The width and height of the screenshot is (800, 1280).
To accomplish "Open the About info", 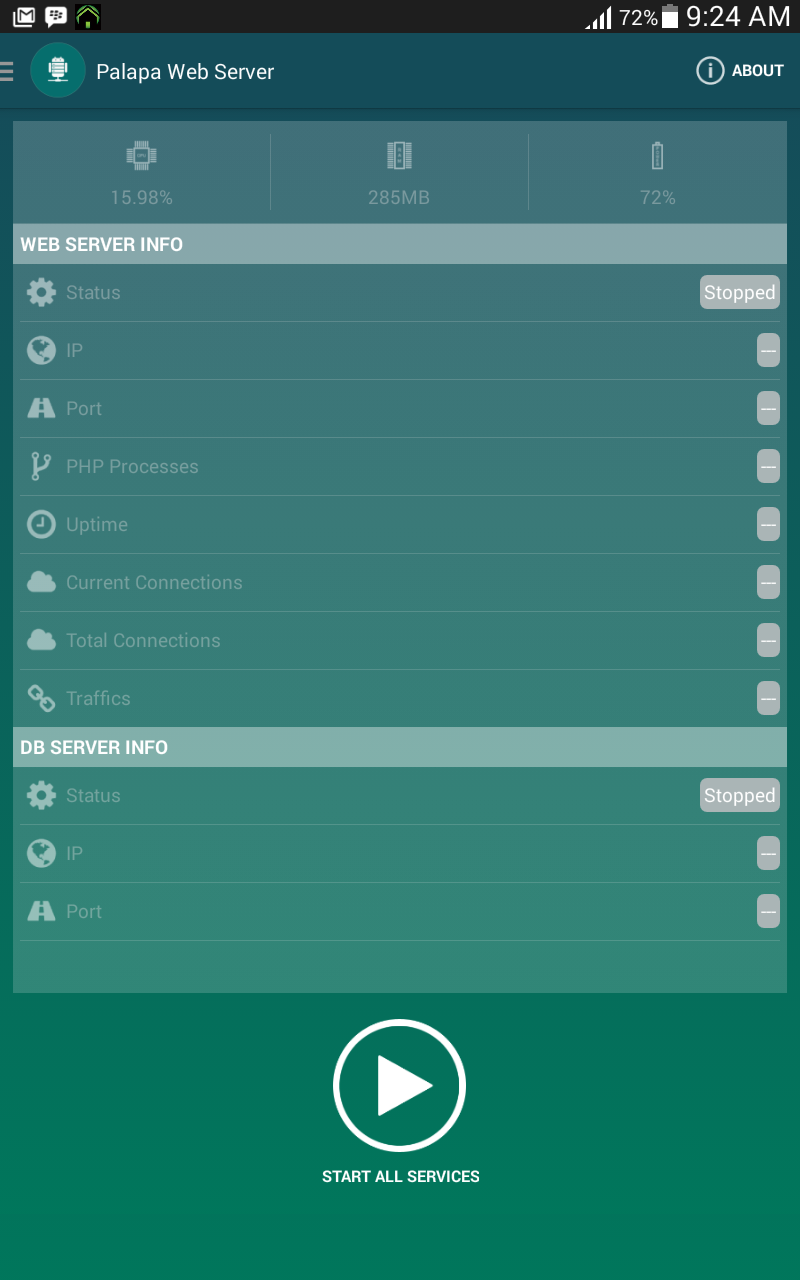I will click(x=740, y=71).
